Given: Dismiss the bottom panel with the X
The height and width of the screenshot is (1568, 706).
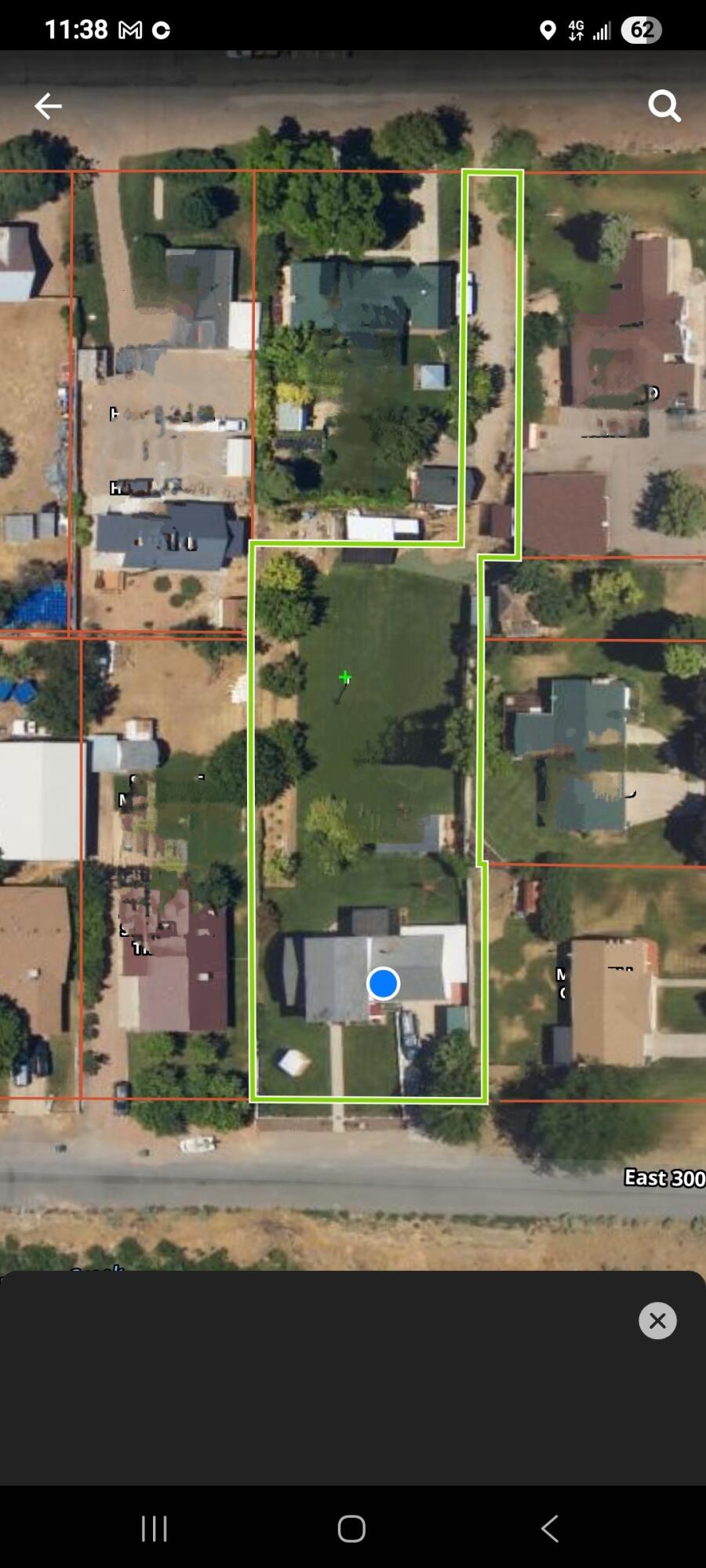Looking at the screenshot, I should (x=657, y=1321).
